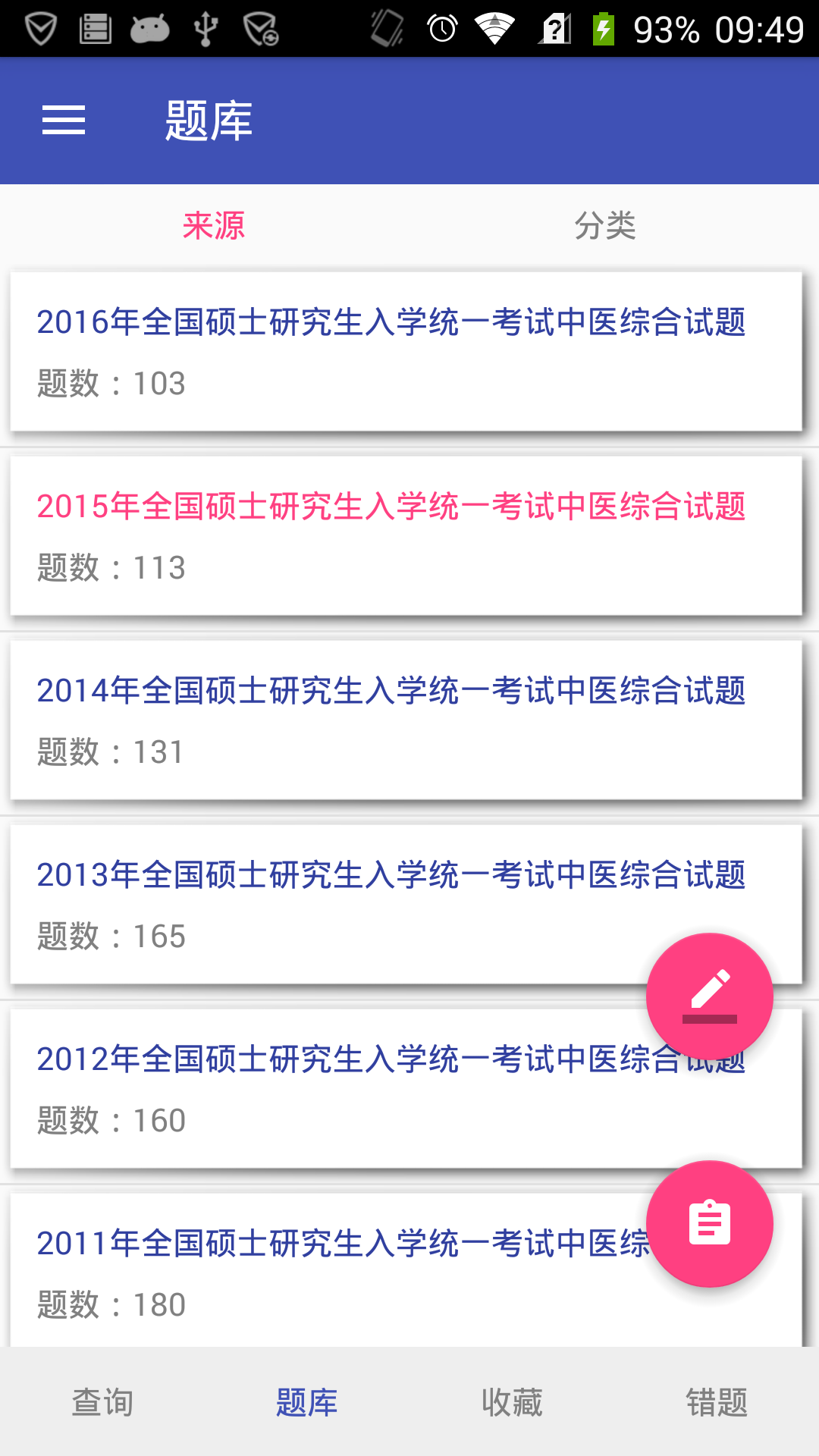Go to the 查询 bottom tab

tap(102, 1402)
